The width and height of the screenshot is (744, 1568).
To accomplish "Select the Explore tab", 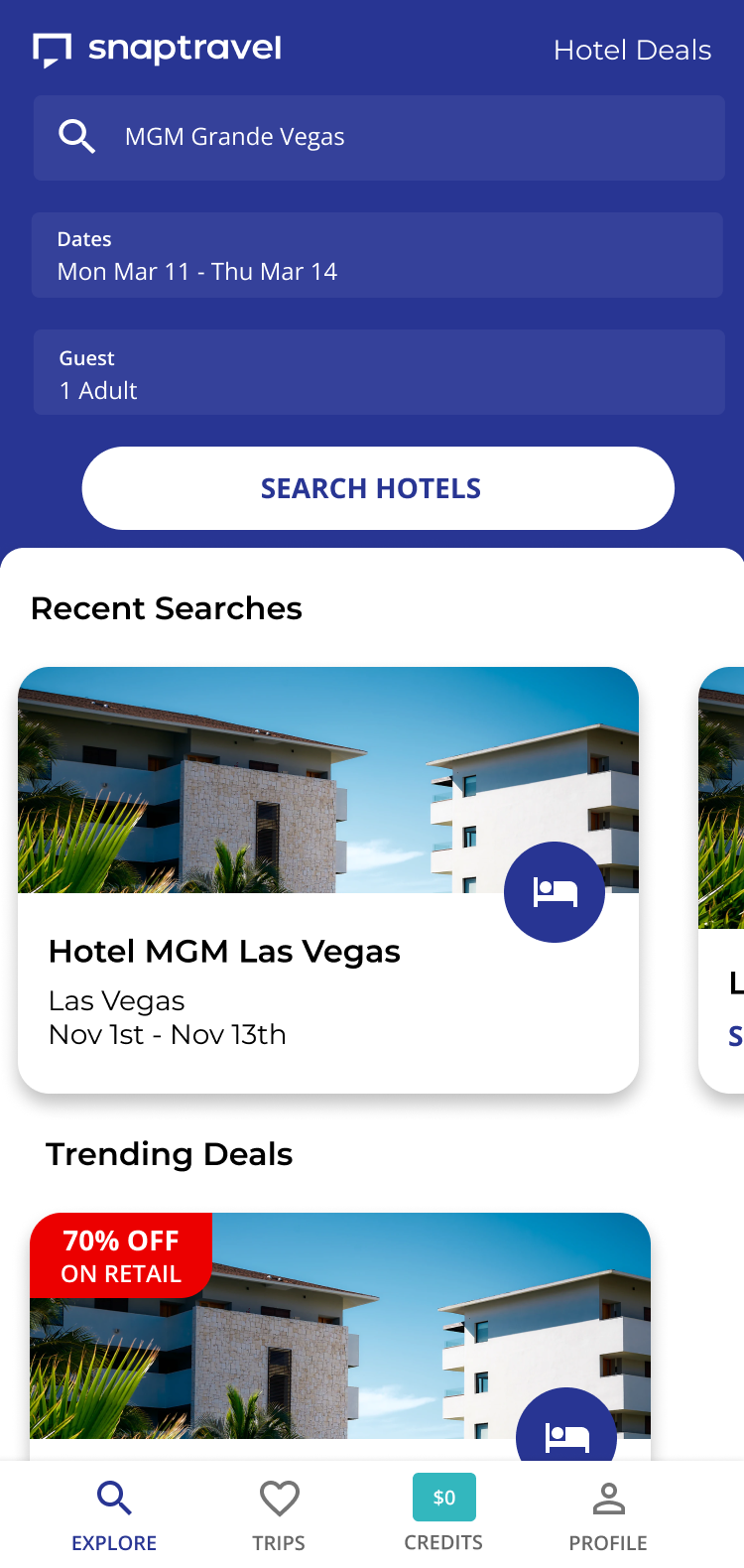I will tap(114, 1514).
